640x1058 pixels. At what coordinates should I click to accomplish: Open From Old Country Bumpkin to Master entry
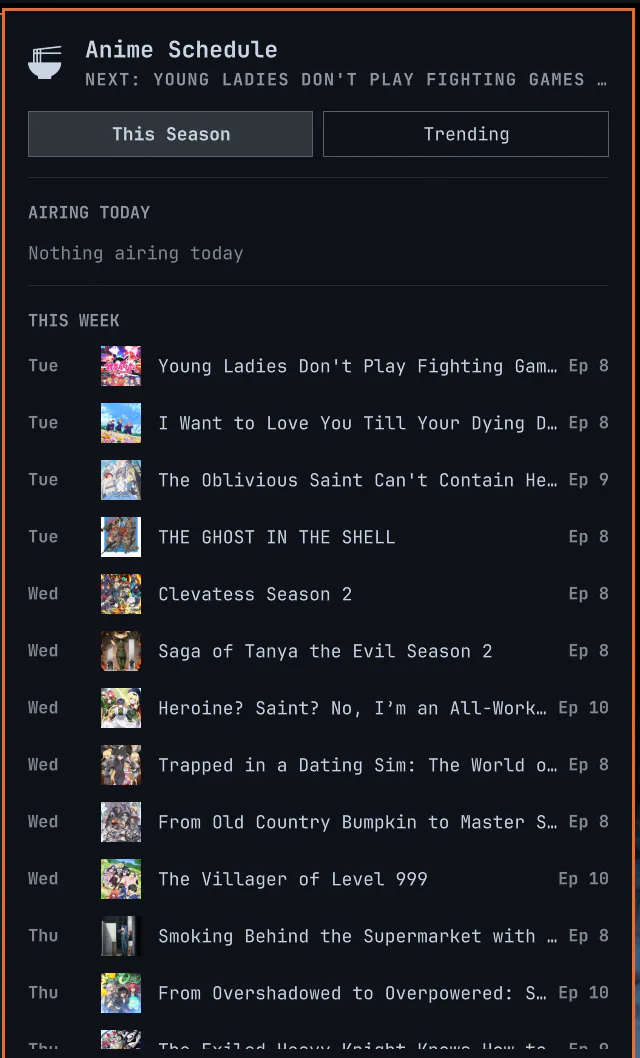(318, 822)
